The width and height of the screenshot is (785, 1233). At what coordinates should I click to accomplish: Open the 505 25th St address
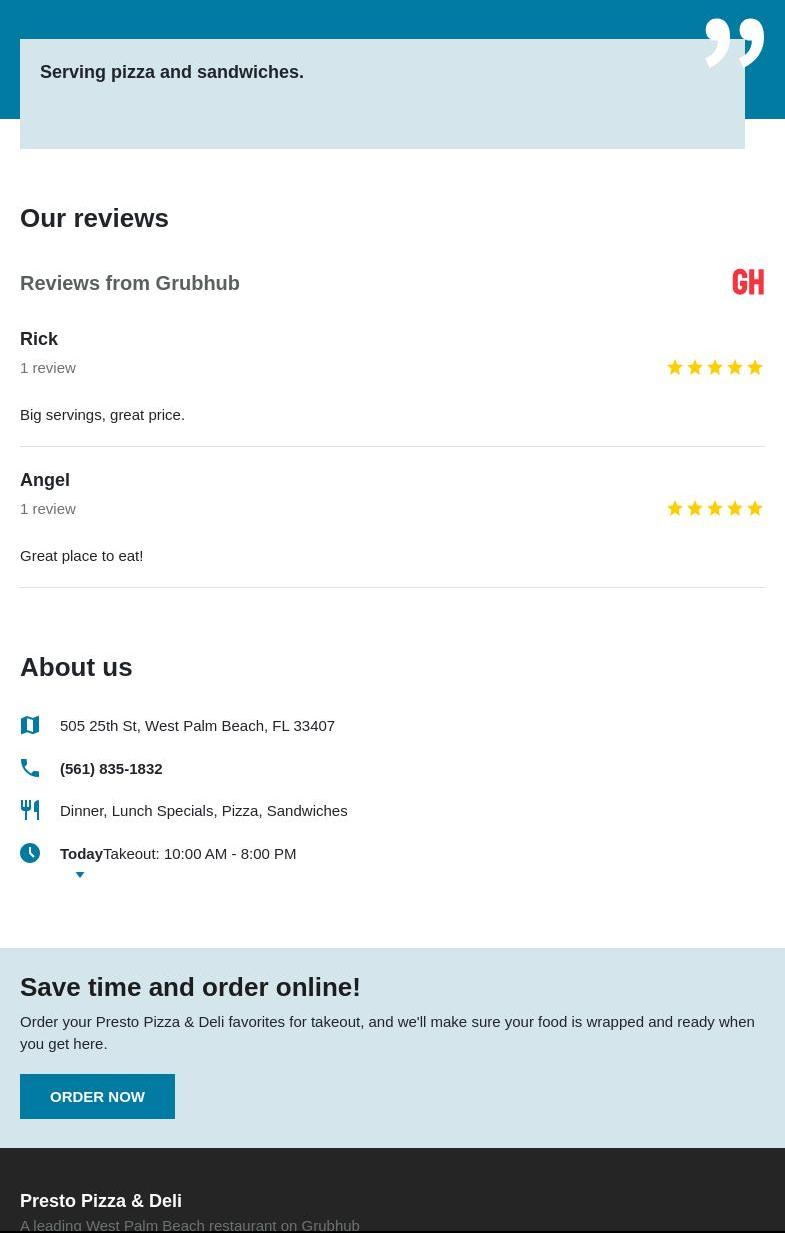[197, 725]
